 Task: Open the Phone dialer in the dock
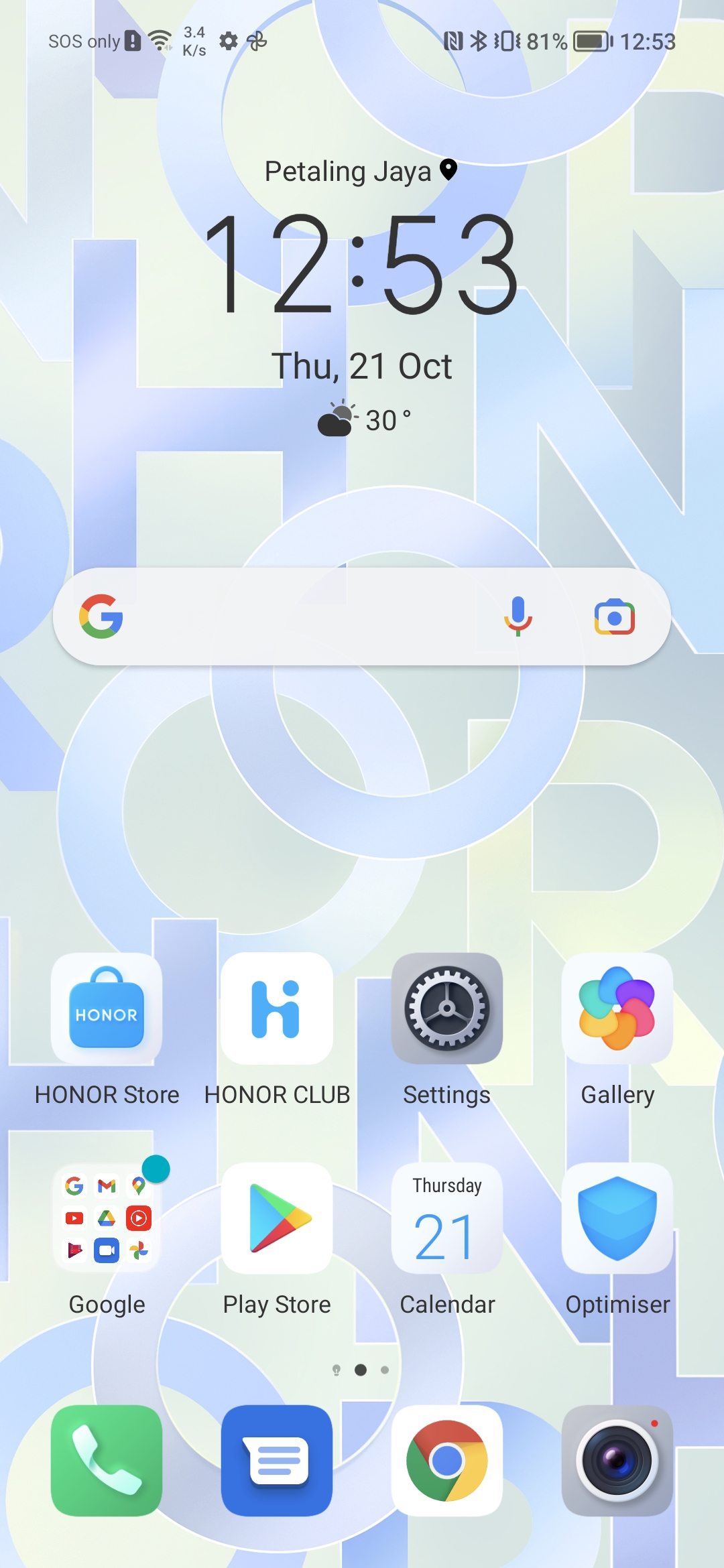point(107,1461)
